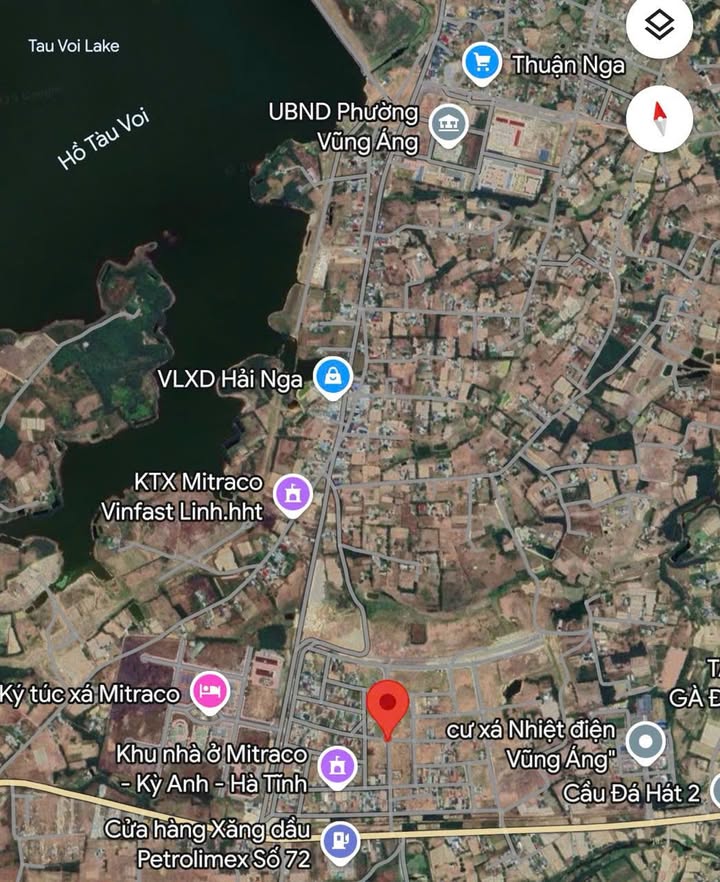Tap the compass to reorient north
The width and height of the screenshot is (720, 882).
tap(659, 119)
